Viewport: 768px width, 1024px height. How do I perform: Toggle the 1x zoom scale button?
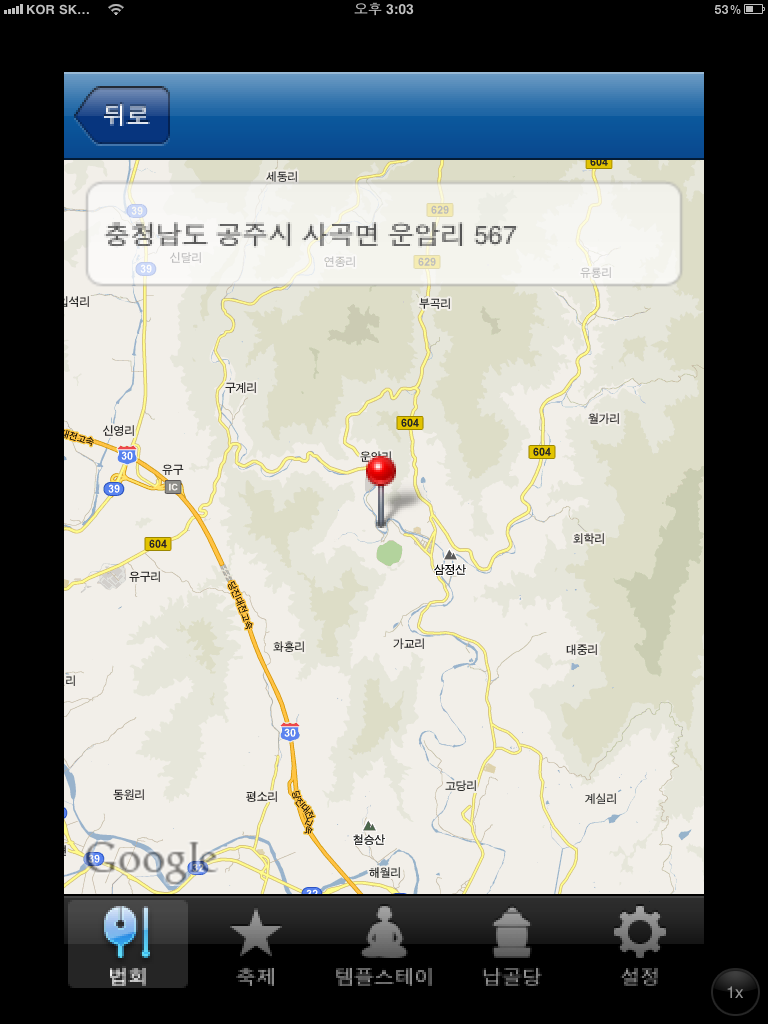coord(735,992)
